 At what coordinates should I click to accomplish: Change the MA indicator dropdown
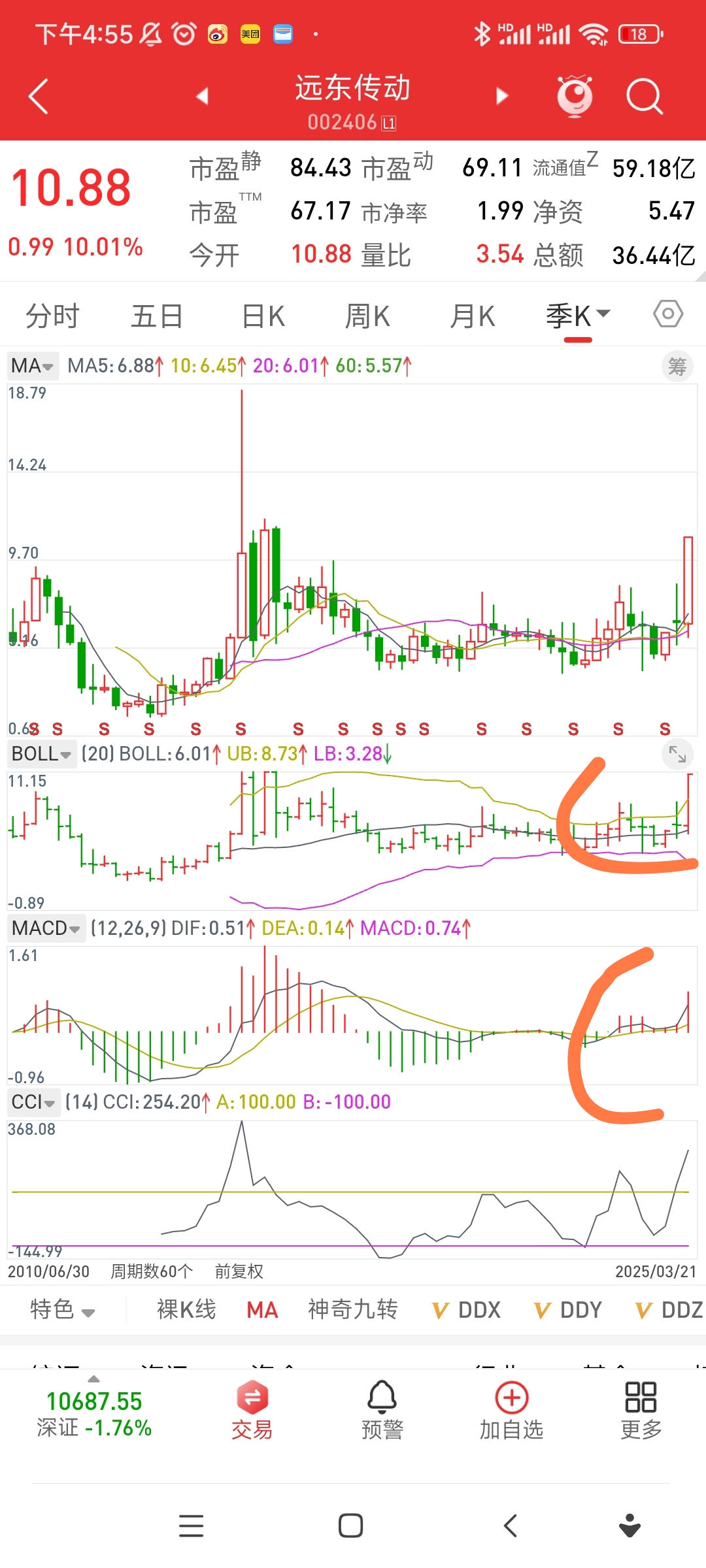33,366
